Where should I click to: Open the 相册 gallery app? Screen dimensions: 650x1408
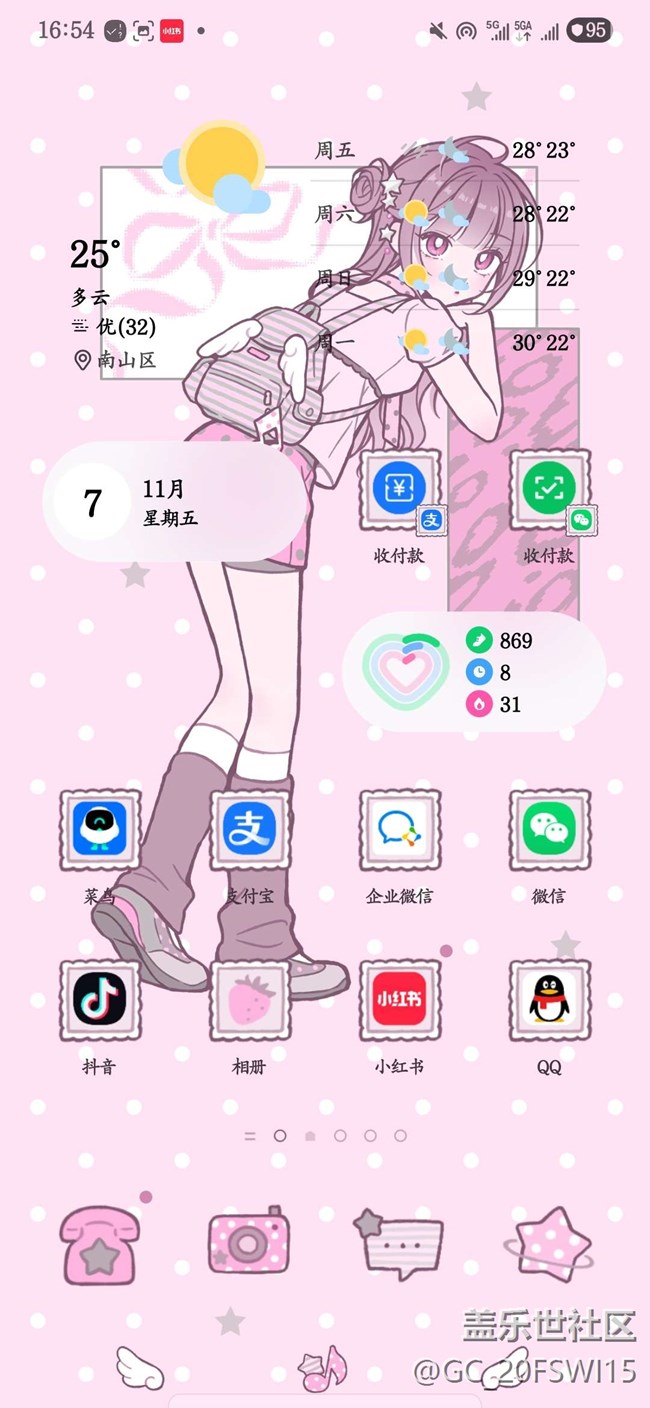point(249,1000)
